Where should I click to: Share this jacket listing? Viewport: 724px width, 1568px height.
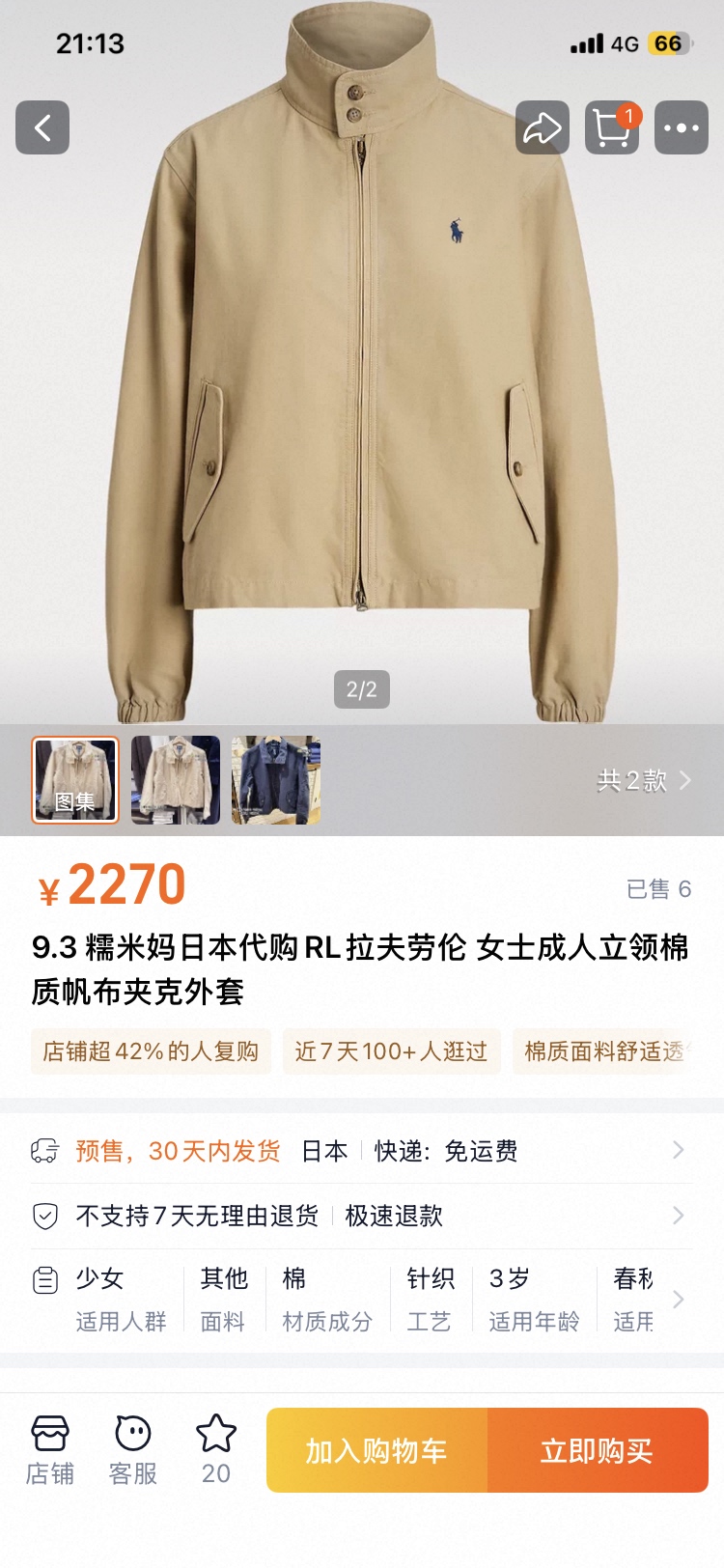coord(543,127)
